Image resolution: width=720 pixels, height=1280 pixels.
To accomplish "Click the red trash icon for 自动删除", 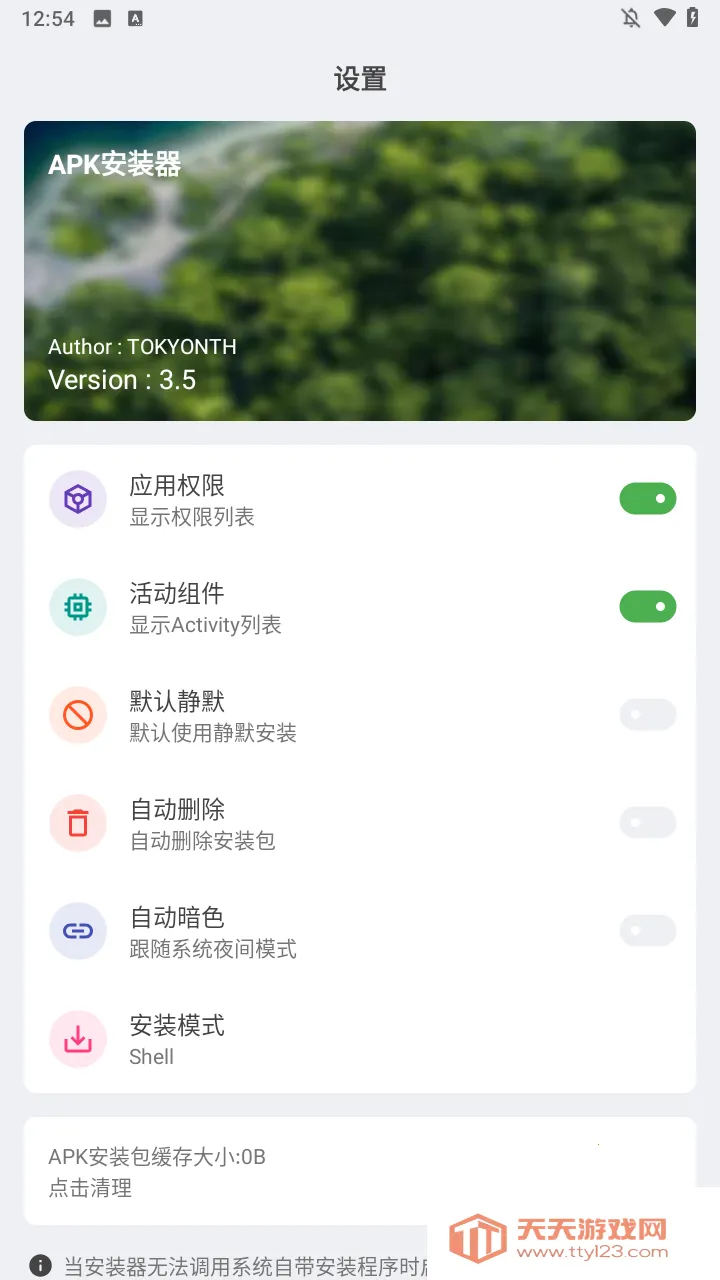I will tap(78, 822).
